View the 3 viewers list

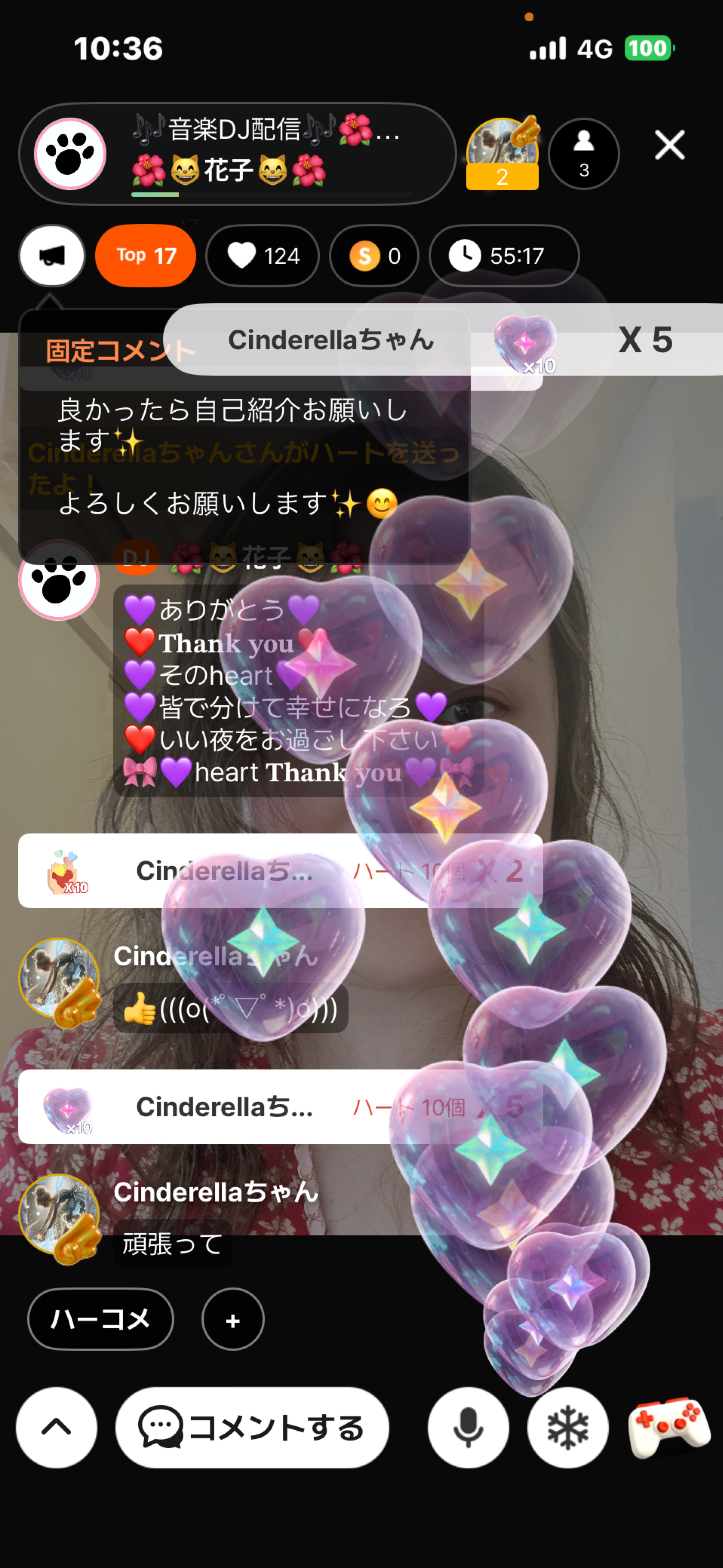click(583, 153)
